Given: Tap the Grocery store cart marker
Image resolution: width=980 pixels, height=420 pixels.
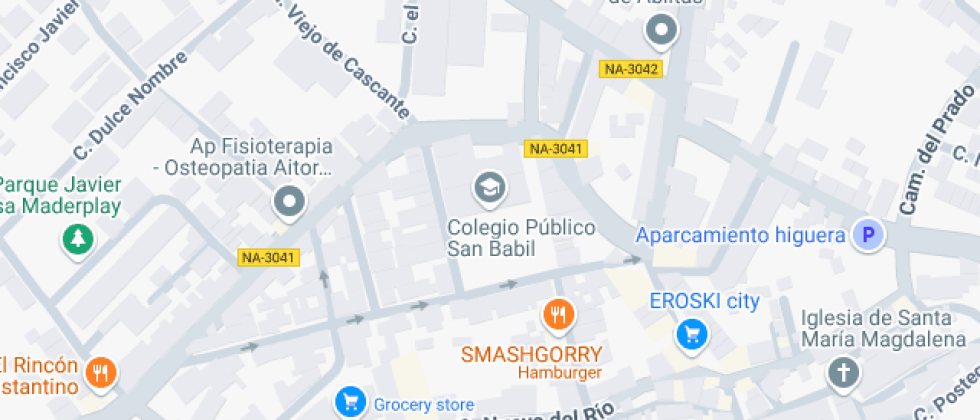Looking at the screenshot, I should click(349, 403).
